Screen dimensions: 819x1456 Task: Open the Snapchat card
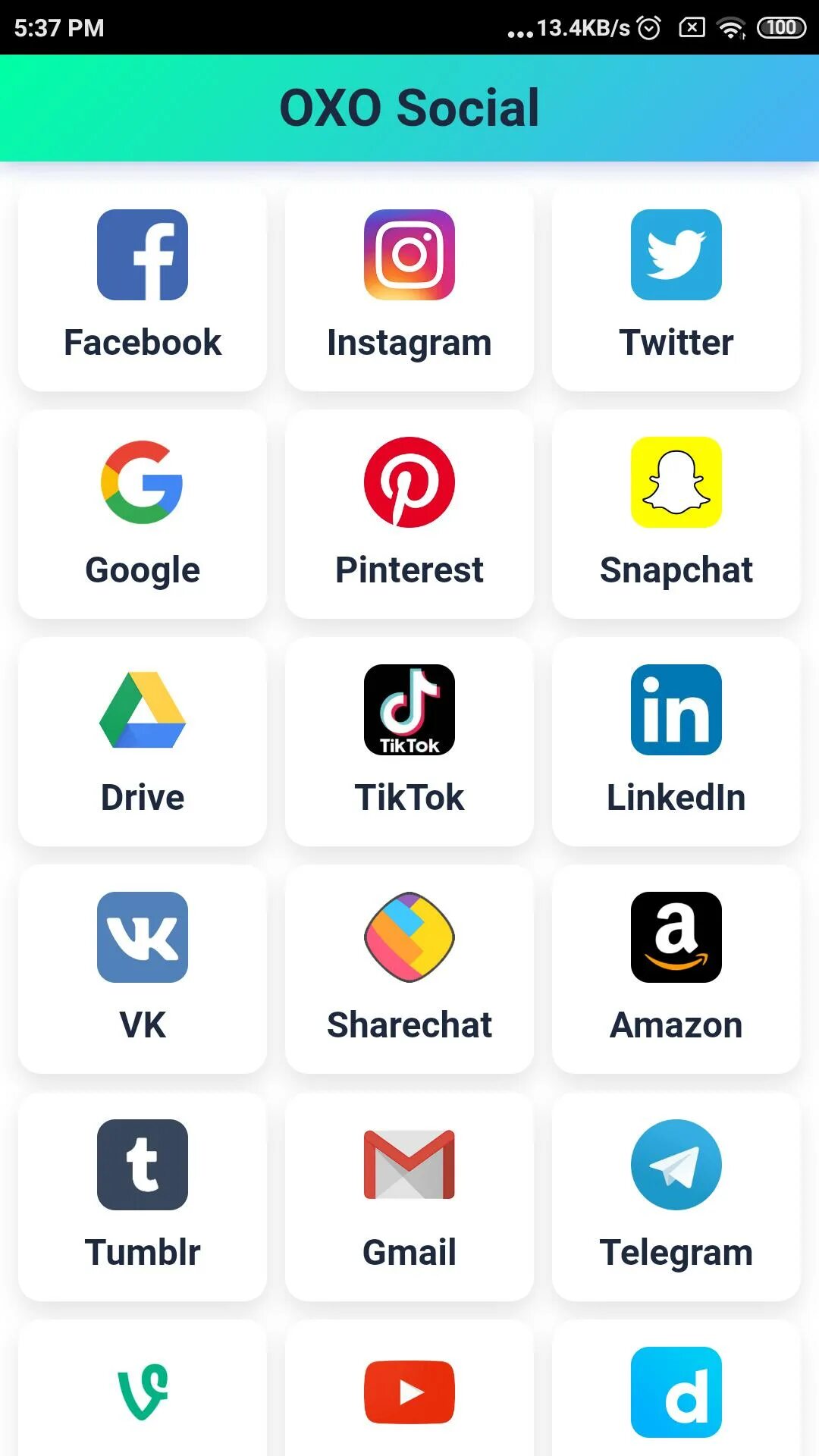pos(676,514)
